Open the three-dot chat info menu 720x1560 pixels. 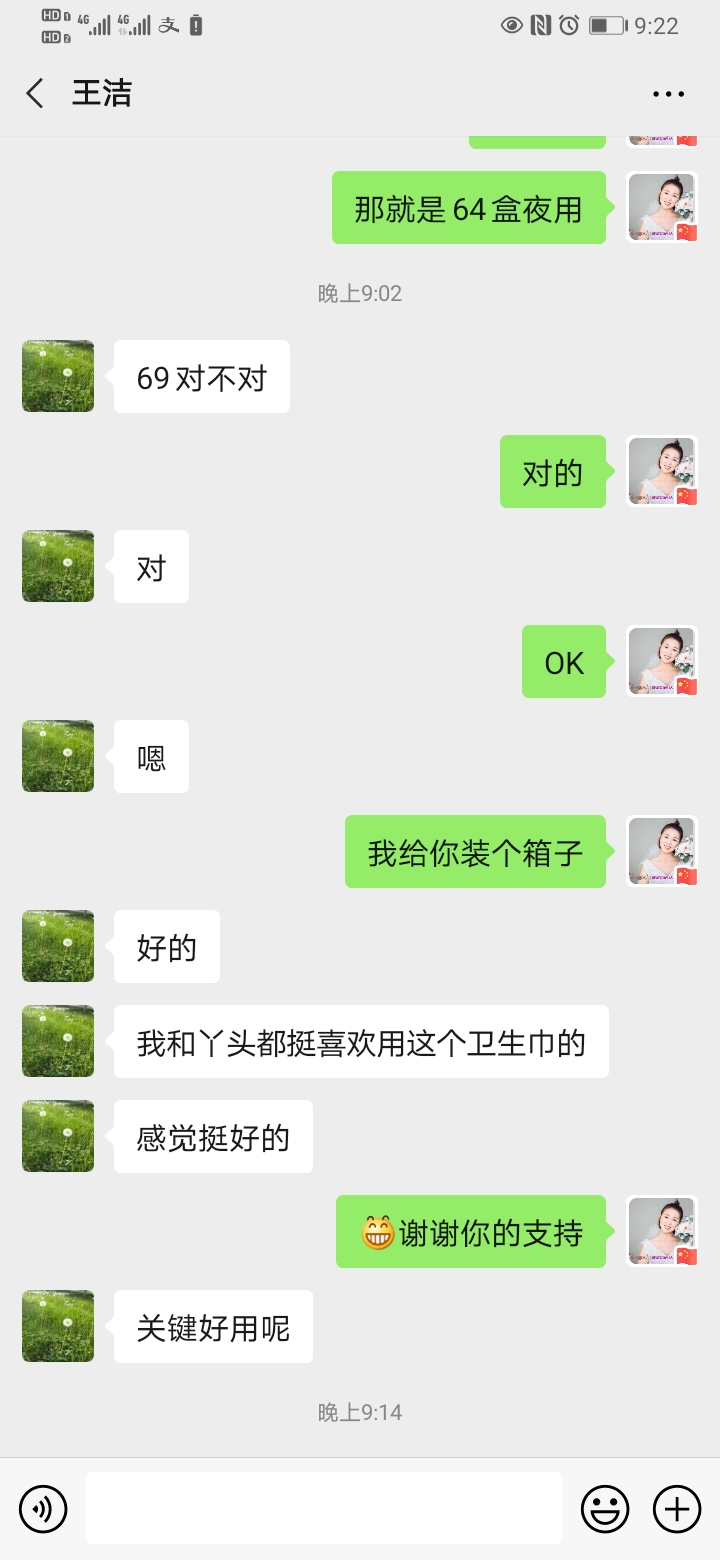[x=668, y=94]
